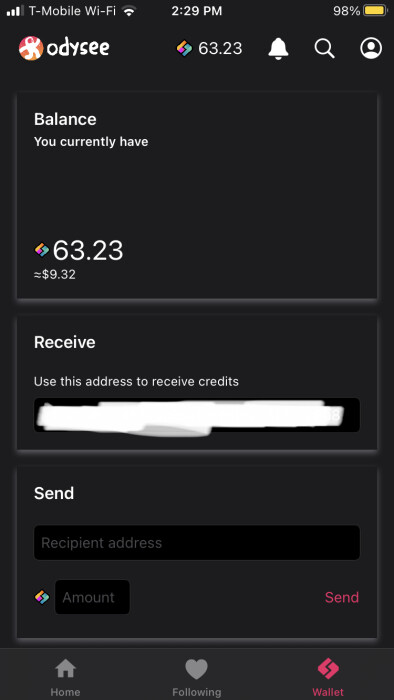Viewport: 394px width, 700px height.
Task: Focus the Recipient address field
Action: pyautogui.click(x=197, y=542)
